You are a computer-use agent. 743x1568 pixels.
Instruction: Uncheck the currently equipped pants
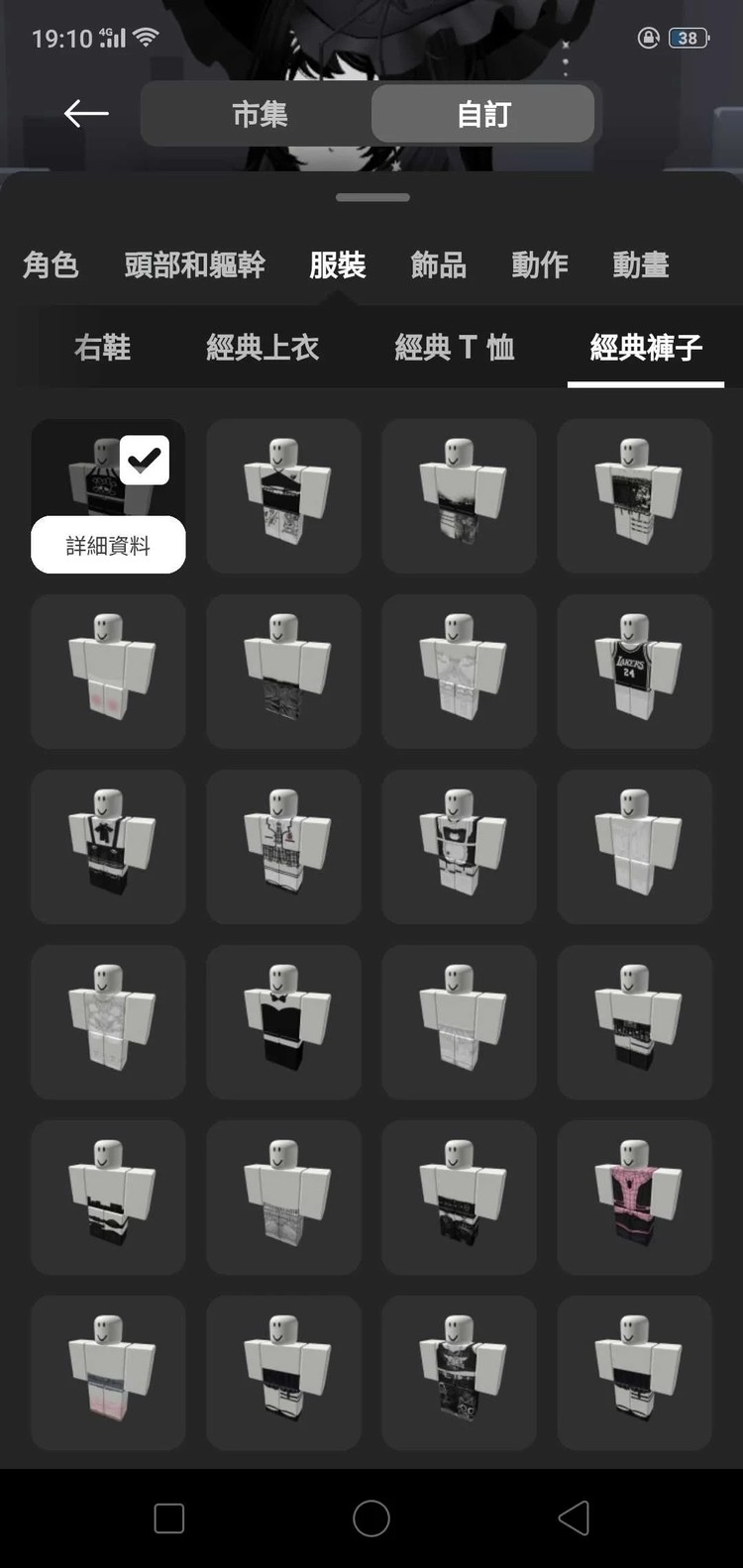(x=145, y=461)
